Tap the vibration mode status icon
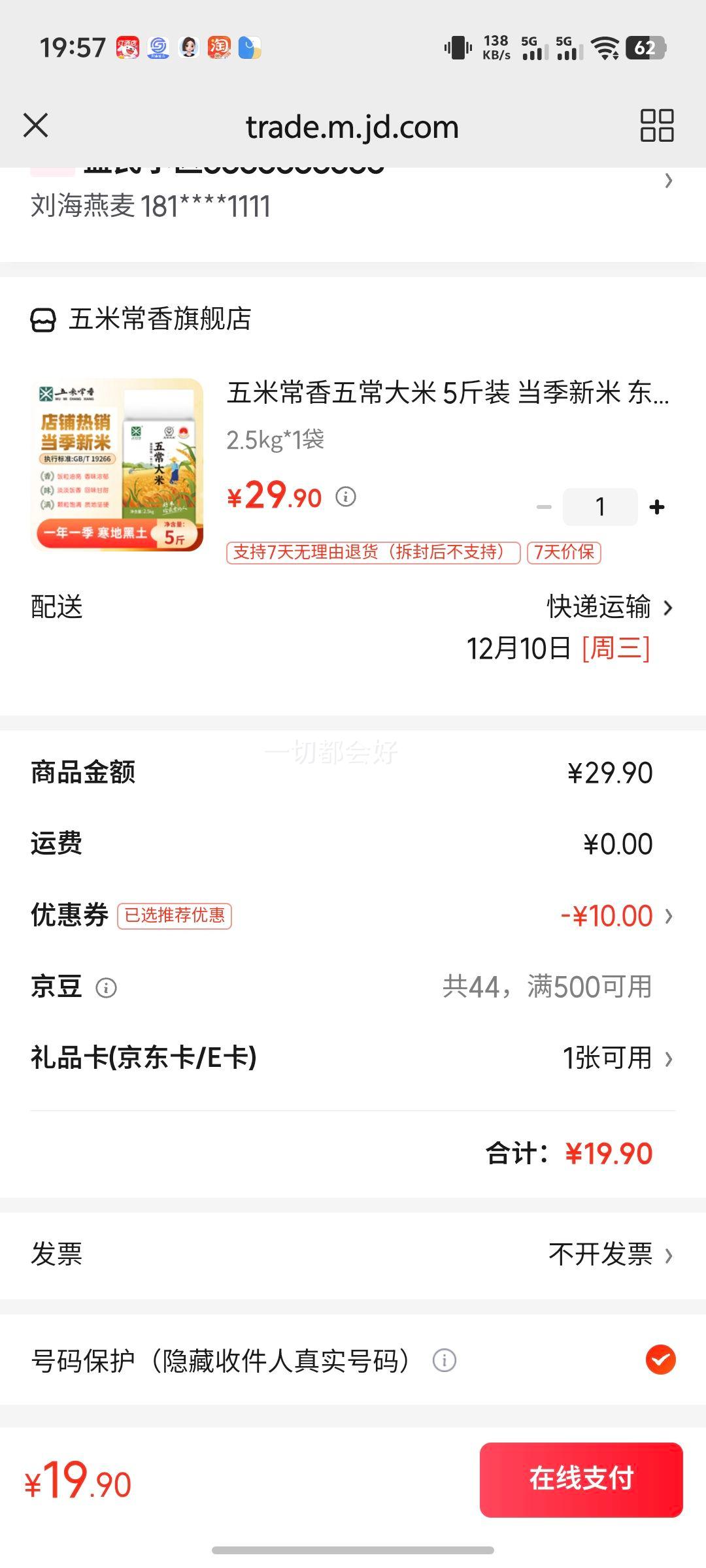Image resolution: width=706 pixels, height=1568 pixels. click(460, 48)
